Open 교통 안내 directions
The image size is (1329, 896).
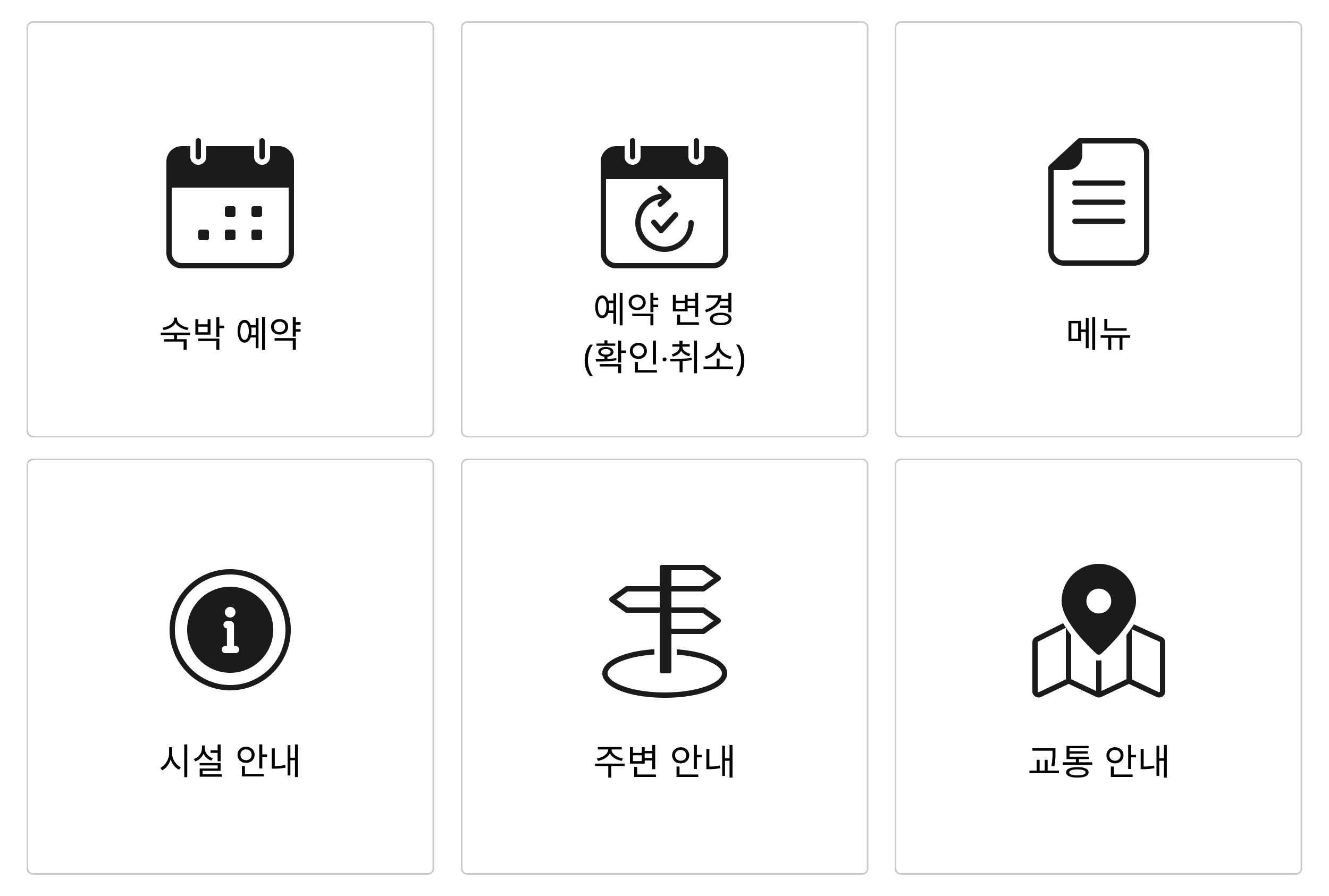click(1098, 666)
